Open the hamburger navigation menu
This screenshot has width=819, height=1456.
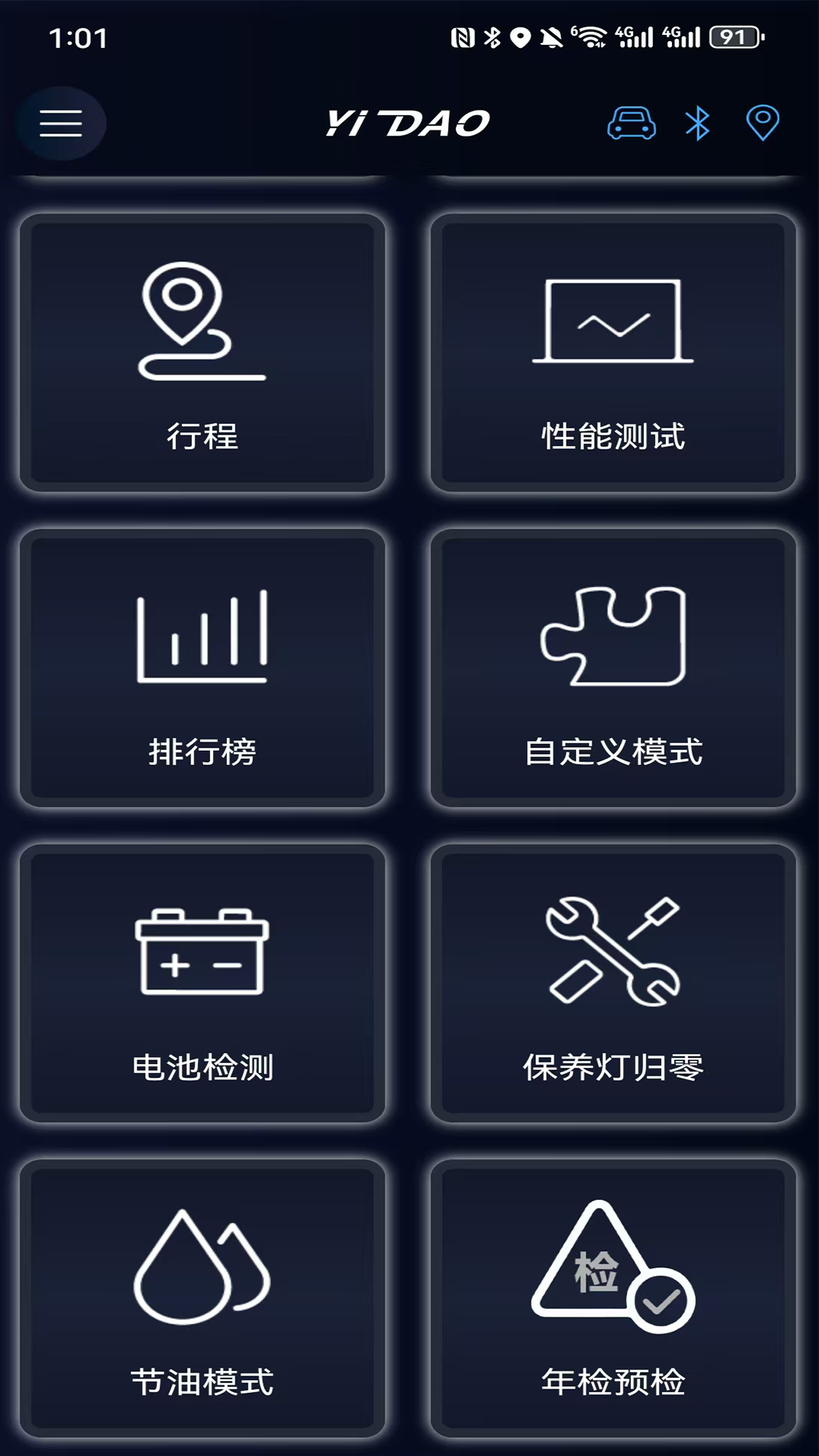[x=61, y=123]
